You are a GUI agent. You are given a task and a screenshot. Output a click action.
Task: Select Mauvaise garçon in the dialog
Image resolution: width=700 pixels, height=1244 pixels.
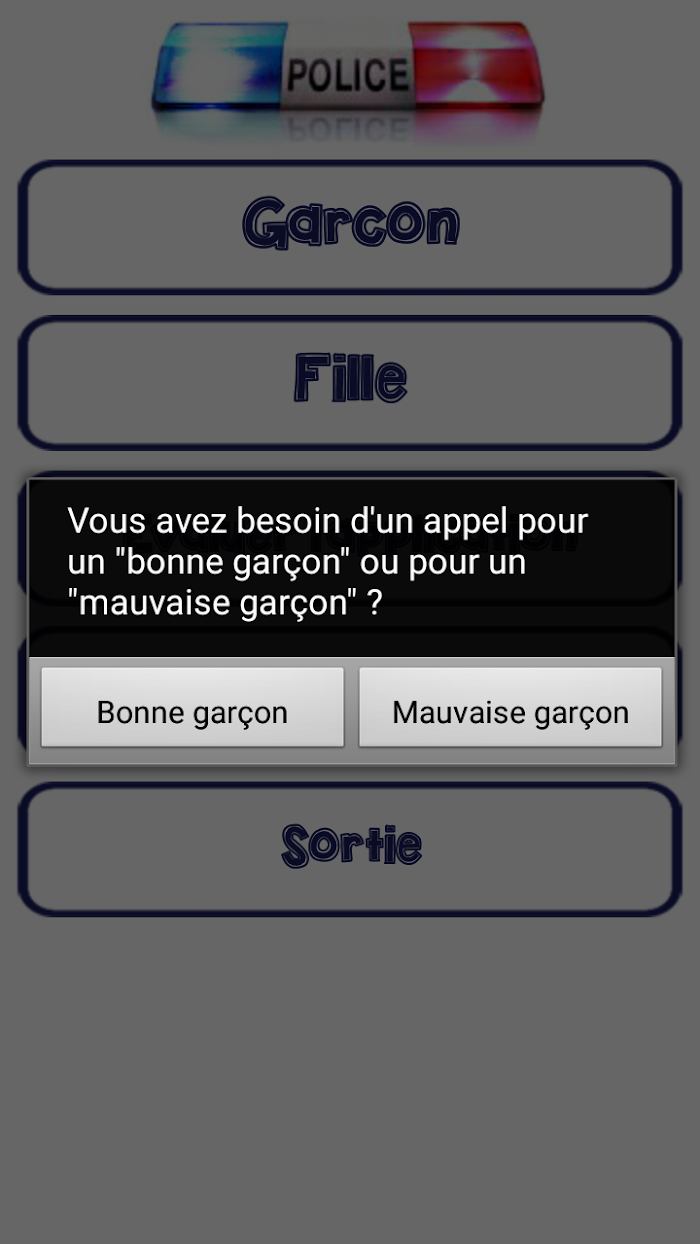click(x=510, y=707)
